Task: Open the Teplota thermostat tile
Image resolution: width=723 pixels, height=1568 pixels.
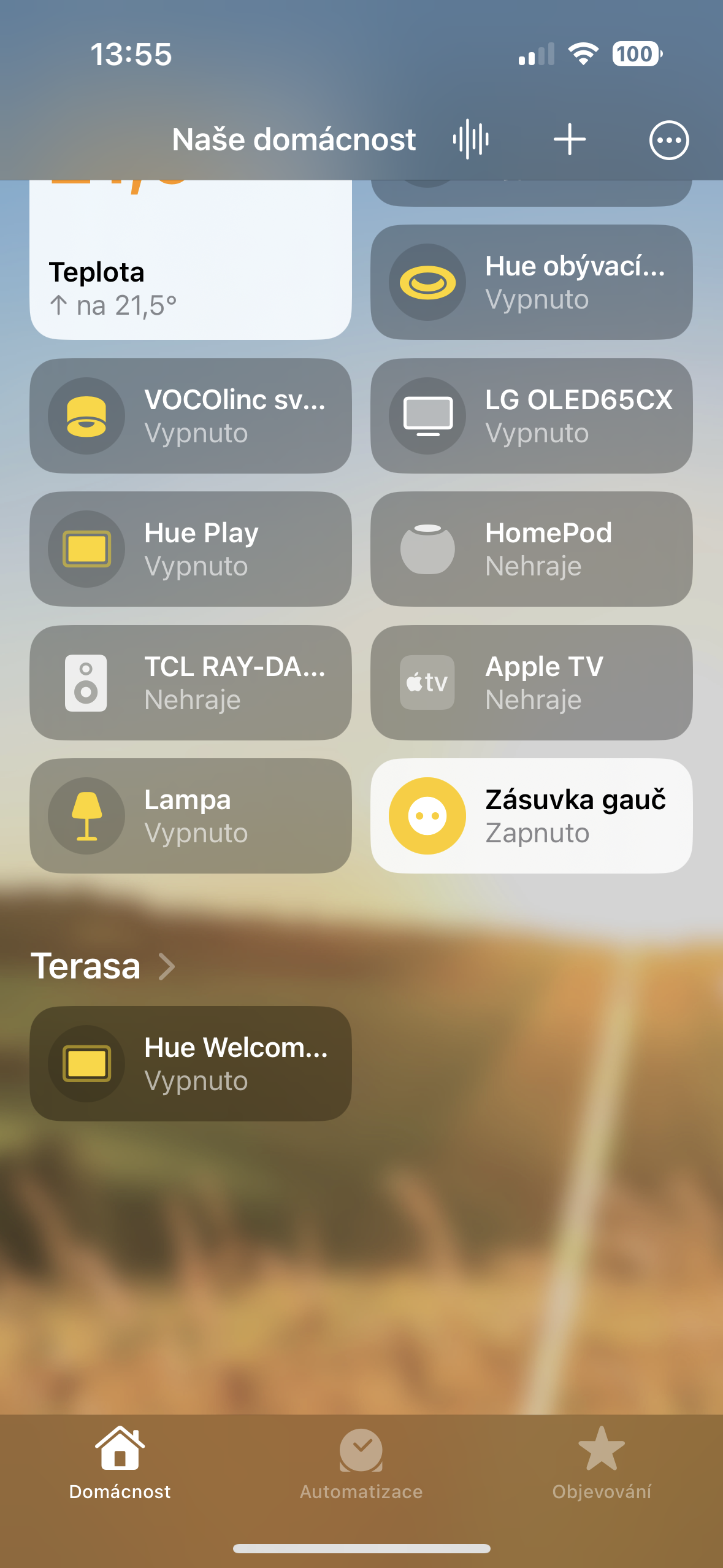Action: [190, 270]
